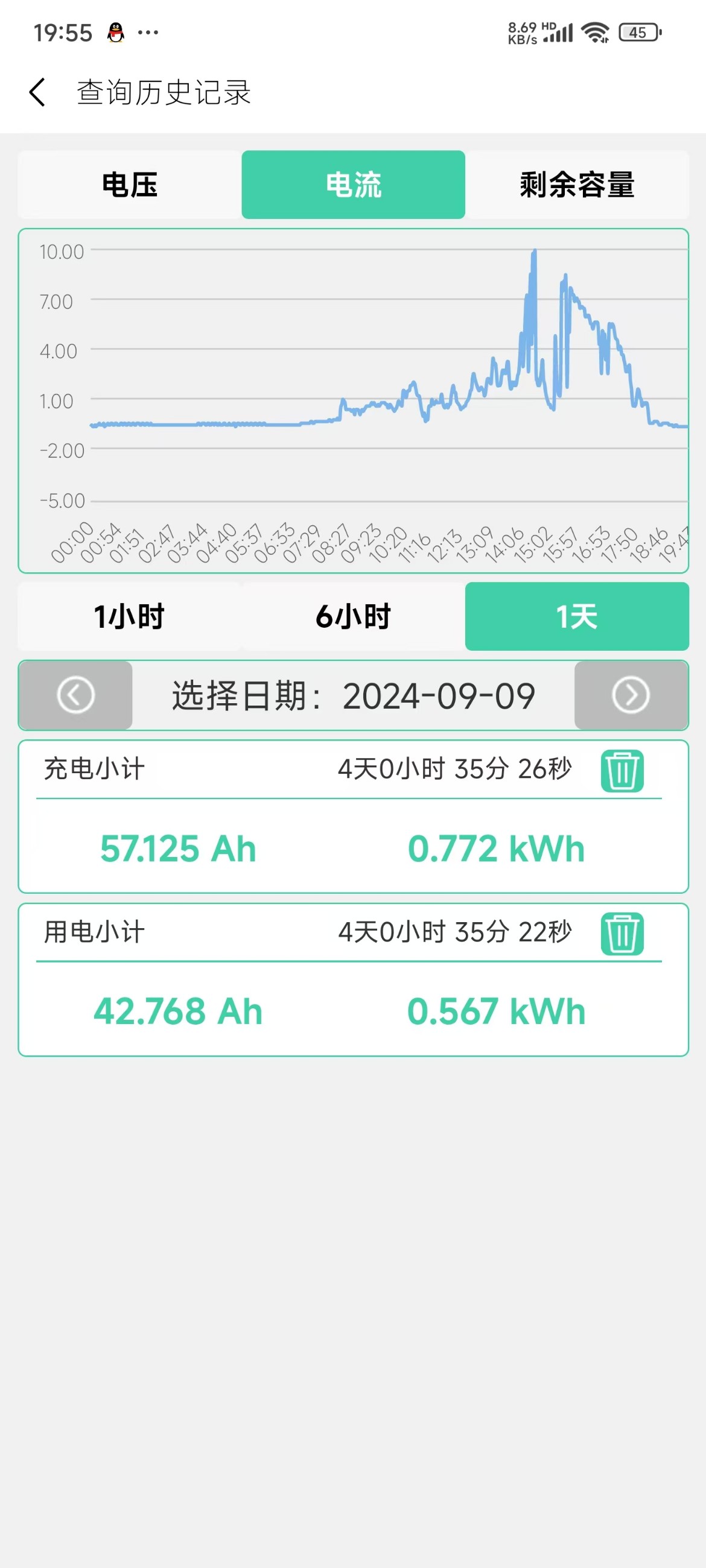
Task: Delete the 充电小计 charging record via trash icon
Action: (x=623, y=770)
